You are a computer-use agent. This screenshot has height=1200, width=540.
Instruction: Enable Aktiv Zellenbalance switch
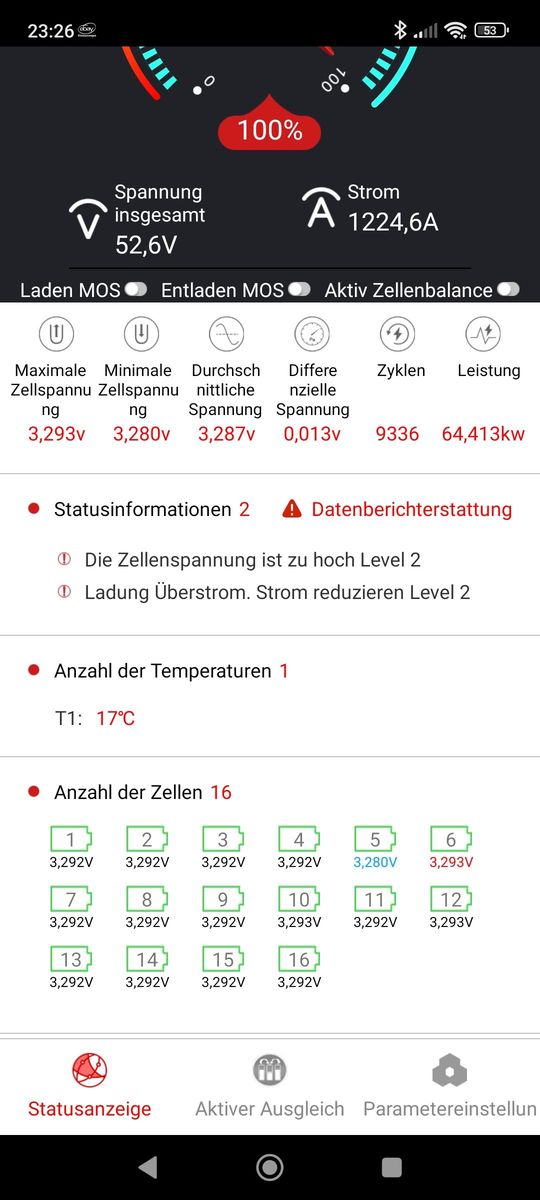[x=508, y=290]
